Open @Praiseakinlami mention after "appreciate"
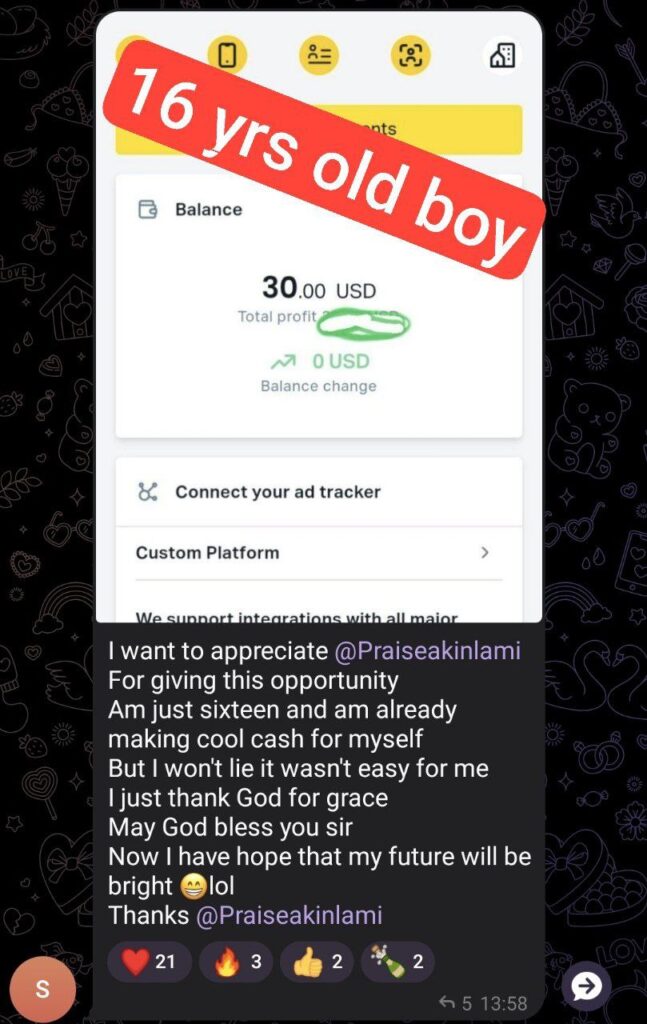 [x=427, y=651]
